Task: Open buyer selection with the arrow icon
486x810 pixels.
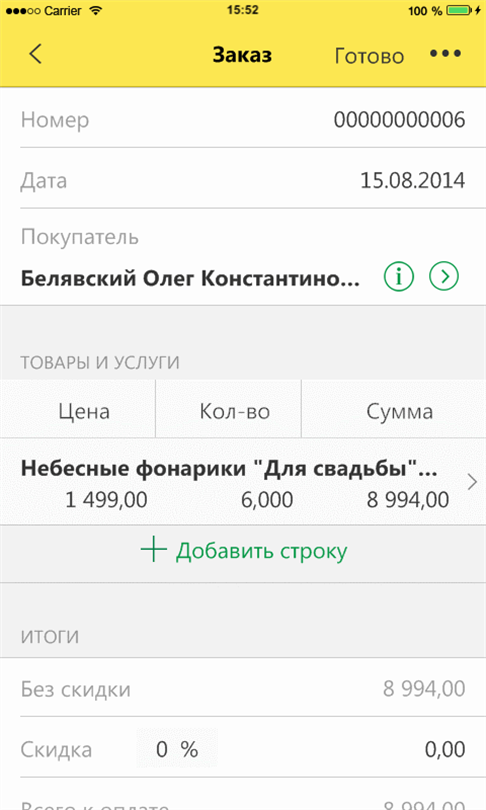Action: tap(444, 276)
